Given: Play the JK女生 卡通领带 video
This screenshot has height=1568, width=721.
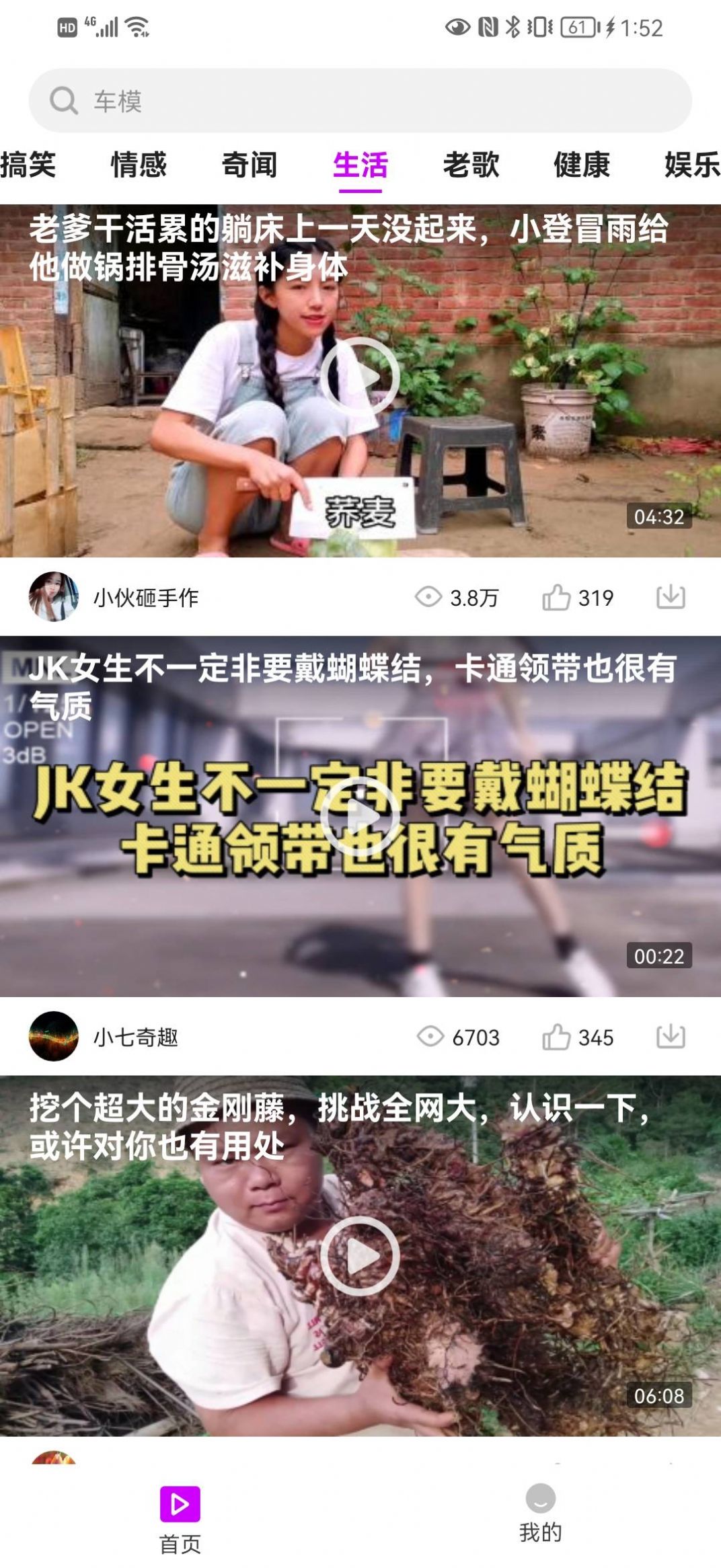Looking at the screenshot, I should tap(360, 816).
